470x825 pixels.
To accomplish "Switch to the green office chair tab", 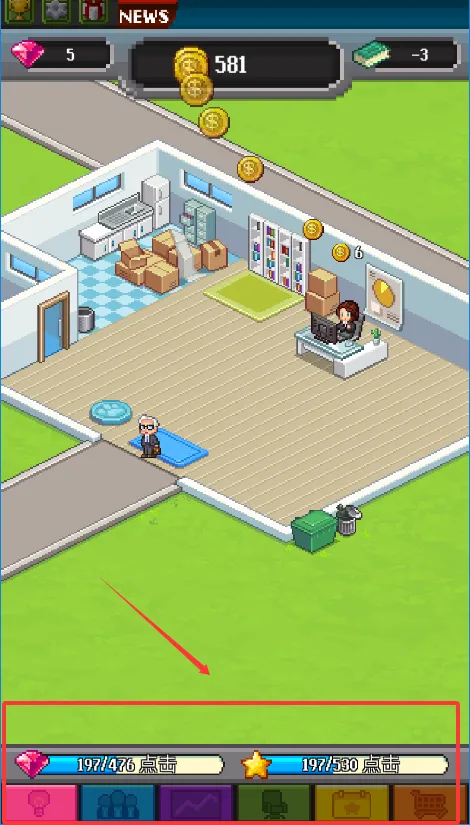I will pos(274,803).
